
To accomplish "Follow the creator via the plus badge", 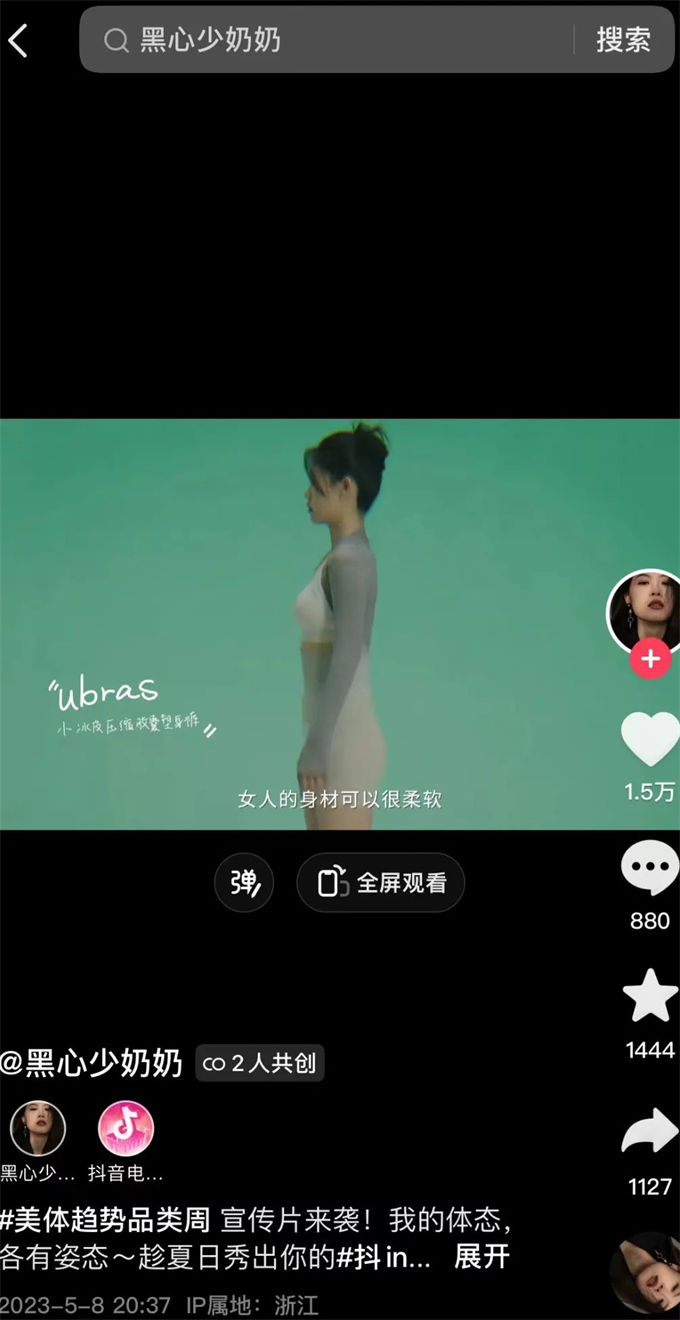I will coord(650,659).
